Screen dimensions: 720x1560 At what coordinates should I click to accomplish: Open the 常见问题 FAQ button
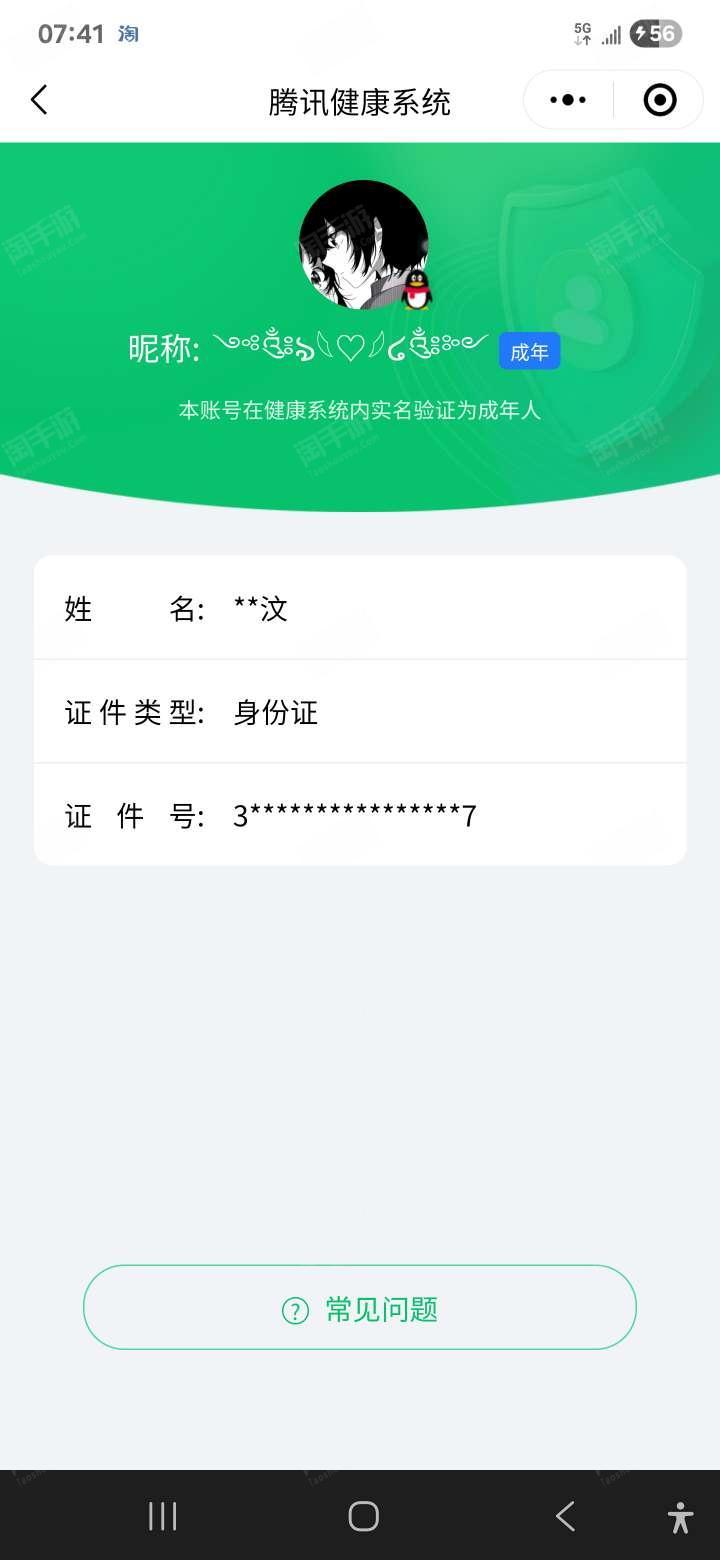(360, 1308)
